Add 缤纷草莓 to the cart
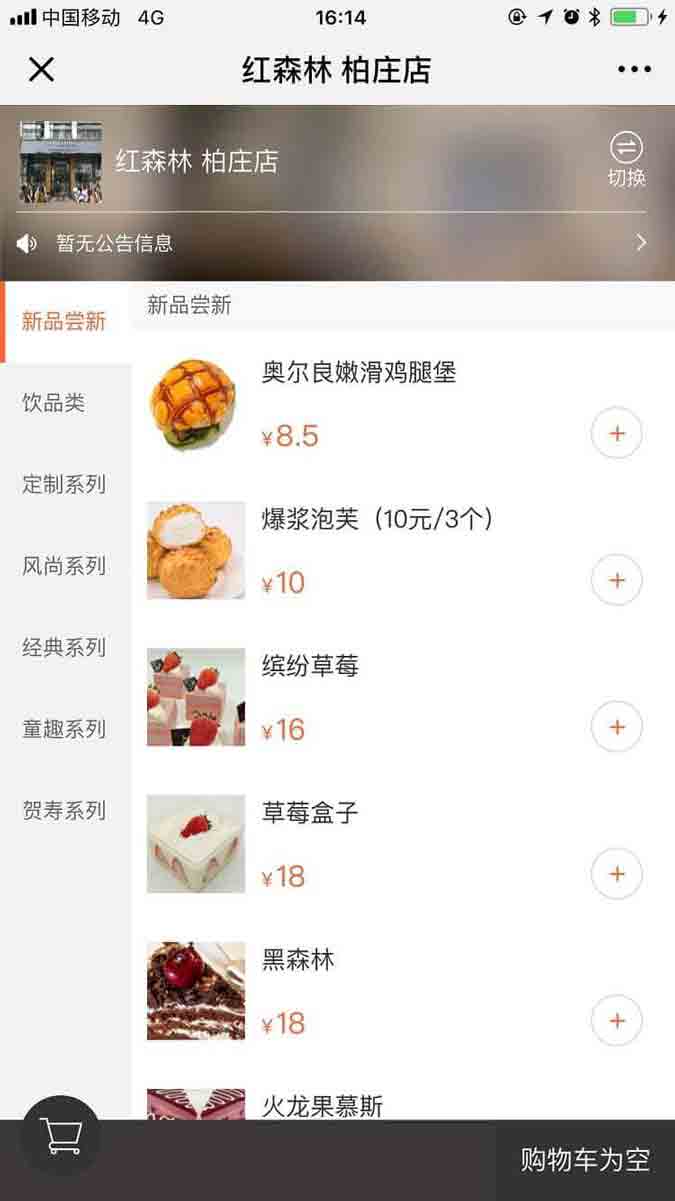The image size is (675, 1201). (616, 727)
